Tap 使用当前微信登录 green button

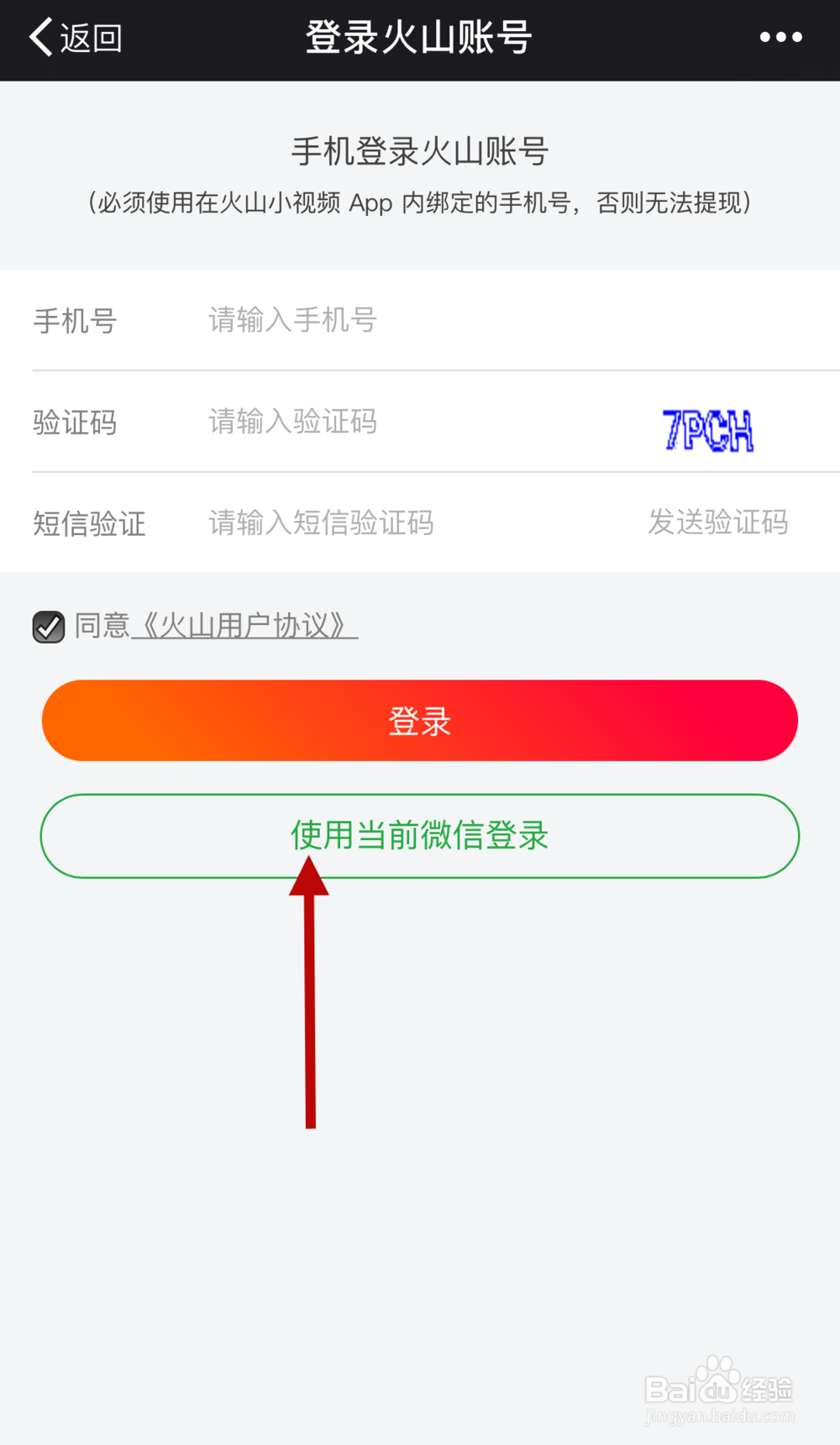pos(419,836)
